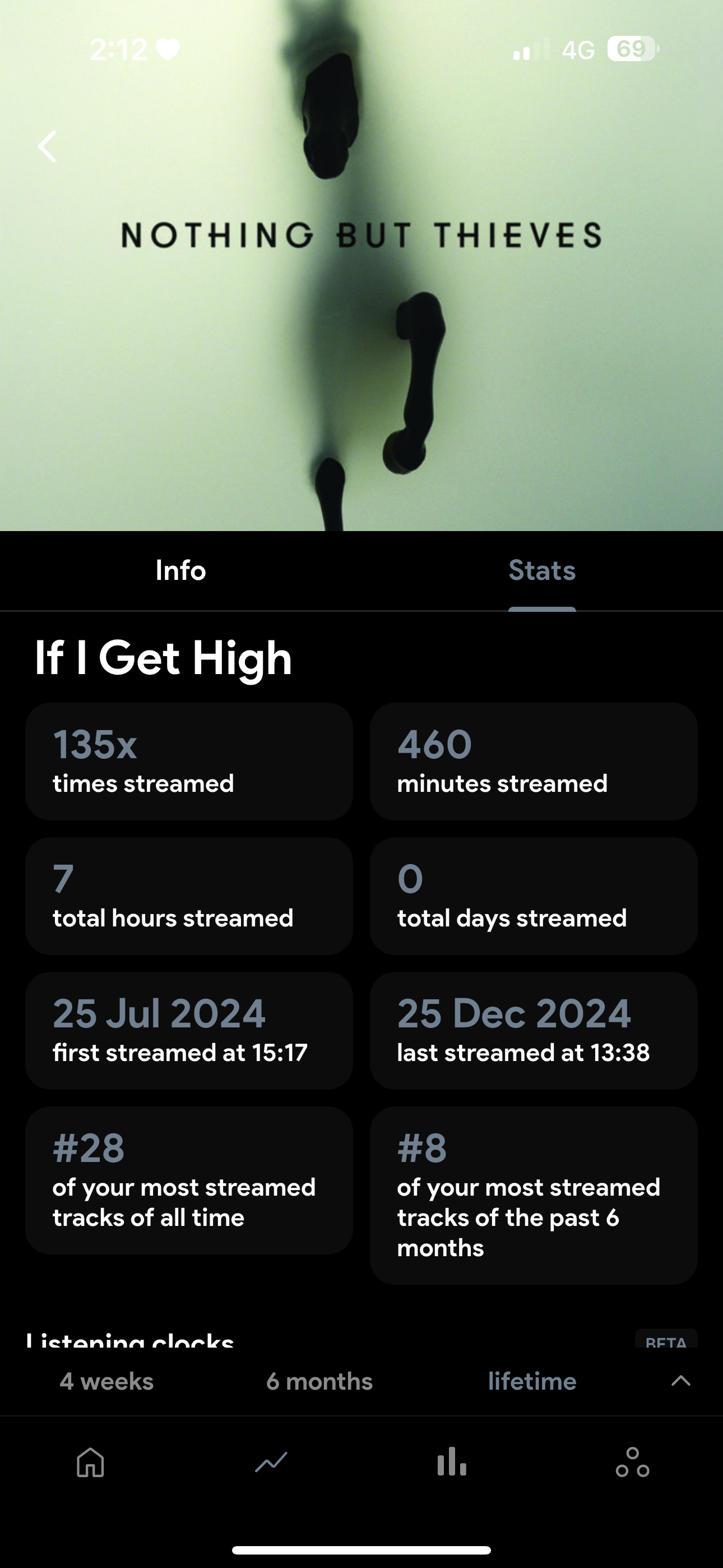Go back using the top-left arrow
Image resolution: width=723 pixels, height=1568 pixels.
(48, 147)
